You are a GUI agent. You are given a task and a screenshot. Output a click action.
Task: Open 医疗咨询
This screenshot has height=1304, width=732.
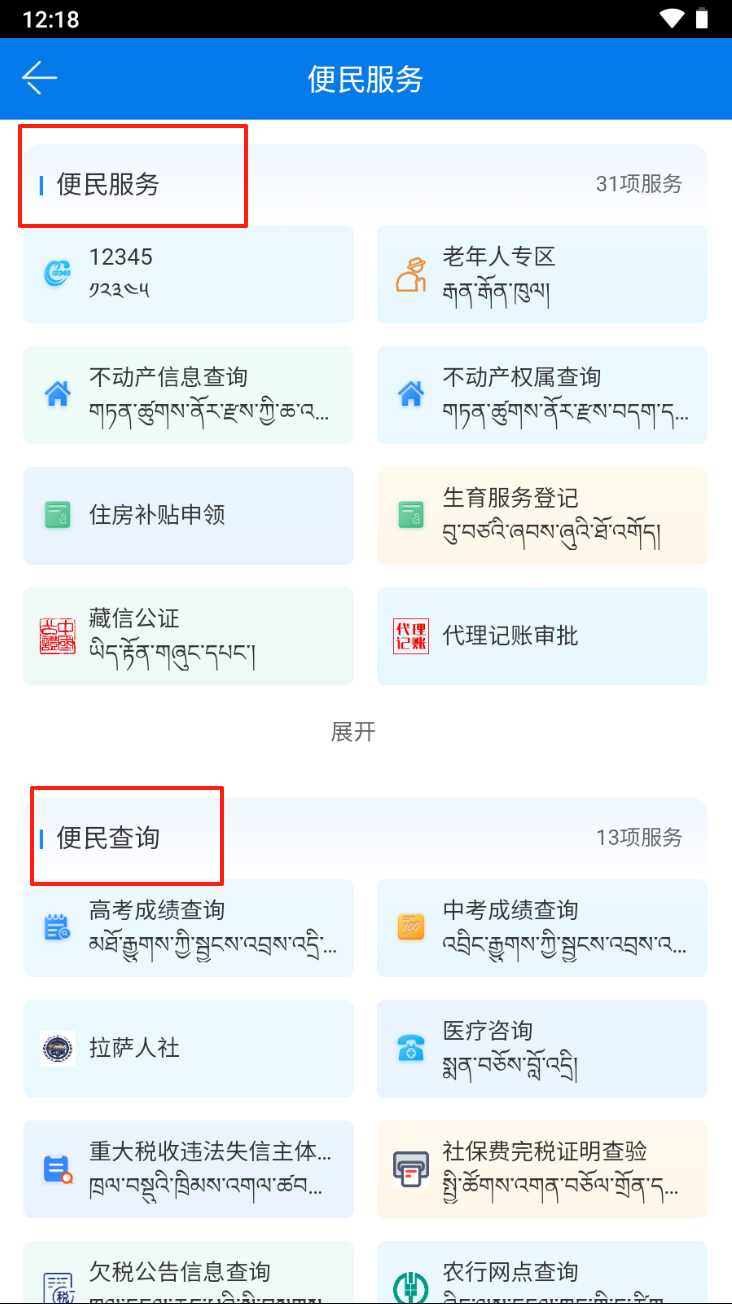542,1048
